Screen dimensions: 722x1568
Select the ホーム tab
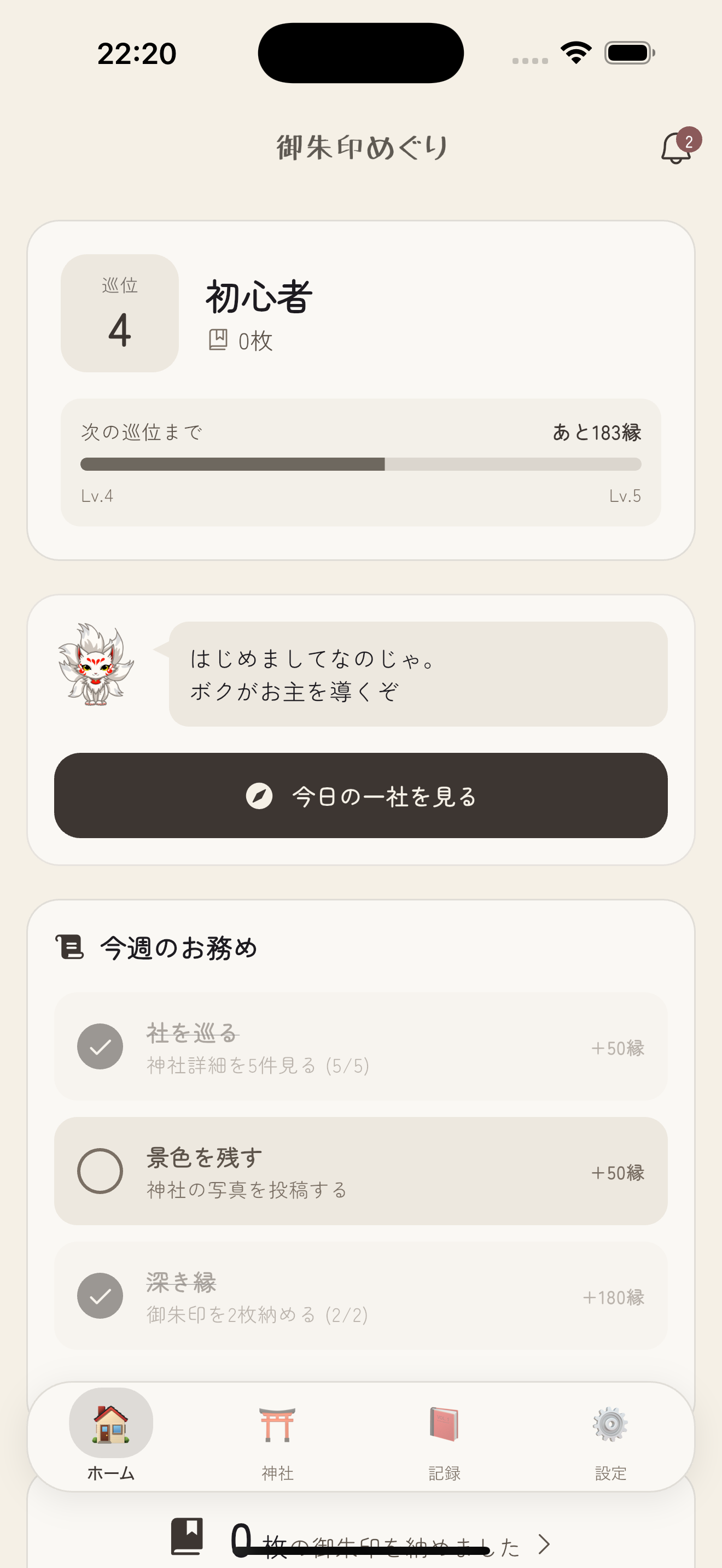click(111, 1437)
